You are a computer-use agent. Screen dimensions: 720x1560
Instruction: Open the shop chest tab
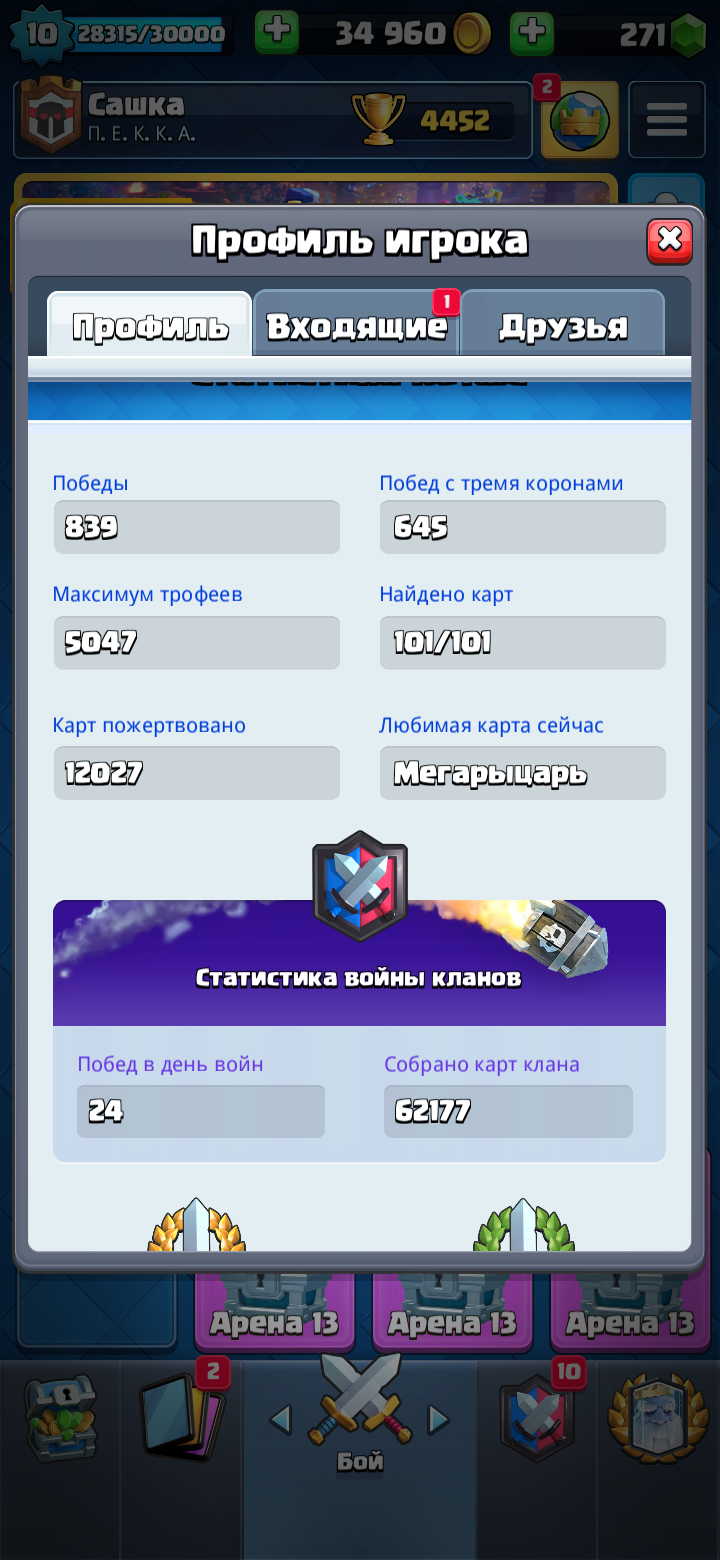click(60, 1420)
